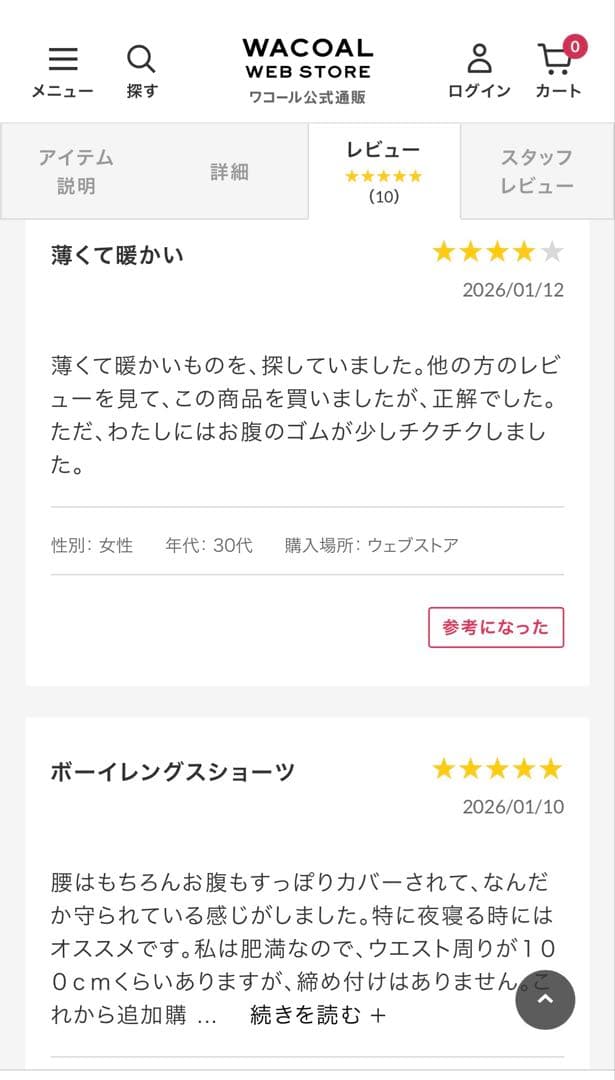Switch to the スタッフレビュー tab
Viewport: 615px width, 1080px height.
536,172
